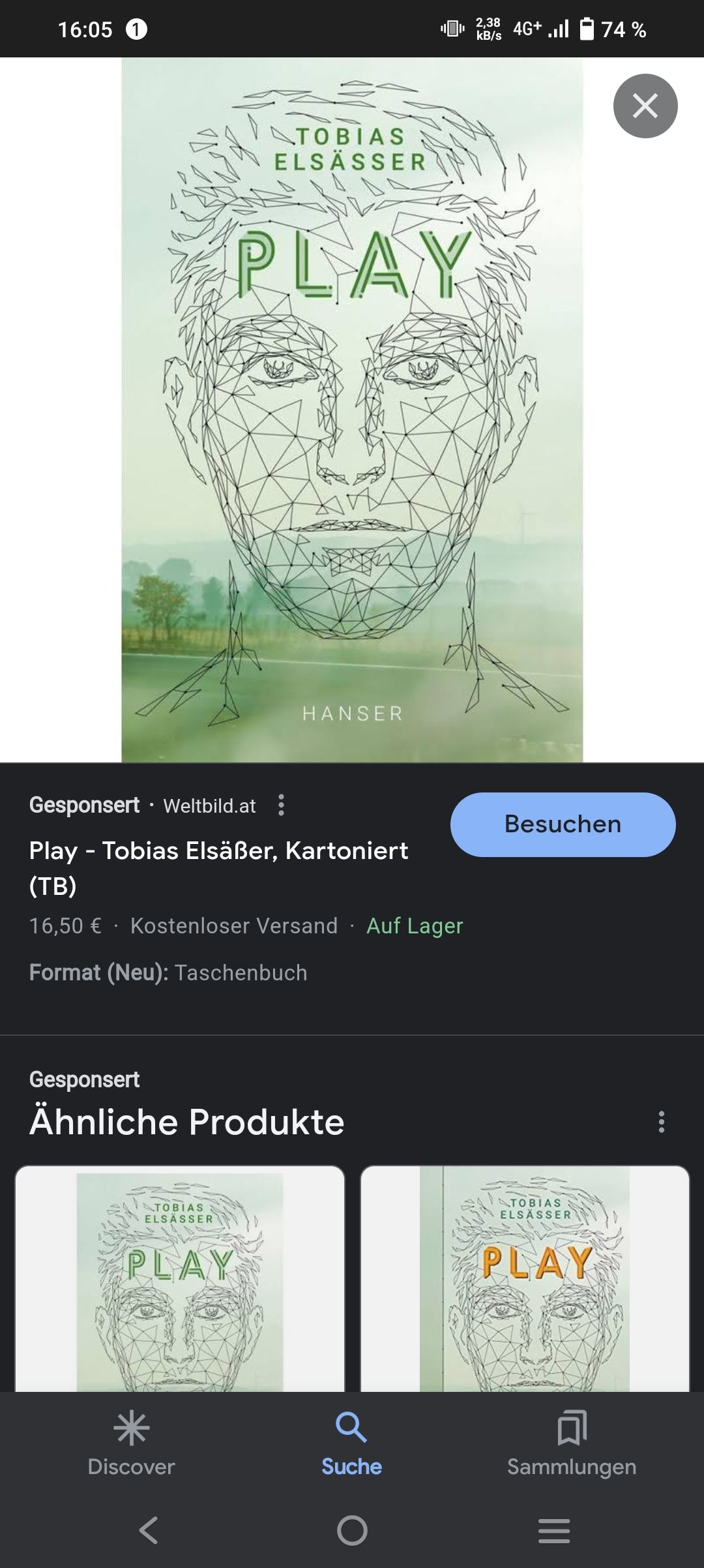Go back using the system back arrow
This screenshot has width=704, height=1568.
pos(149,1530)
